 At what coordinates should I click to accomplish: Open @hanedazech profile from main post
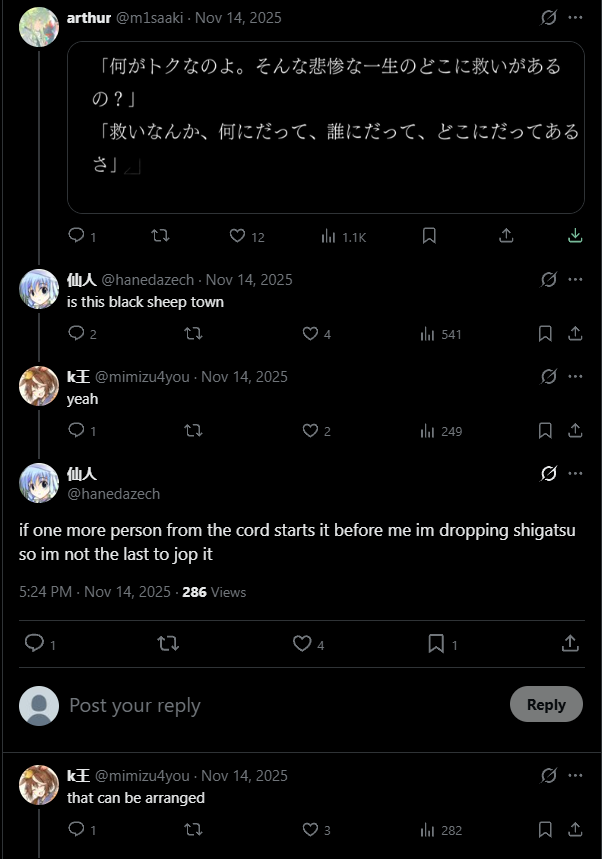coord(113,494)
